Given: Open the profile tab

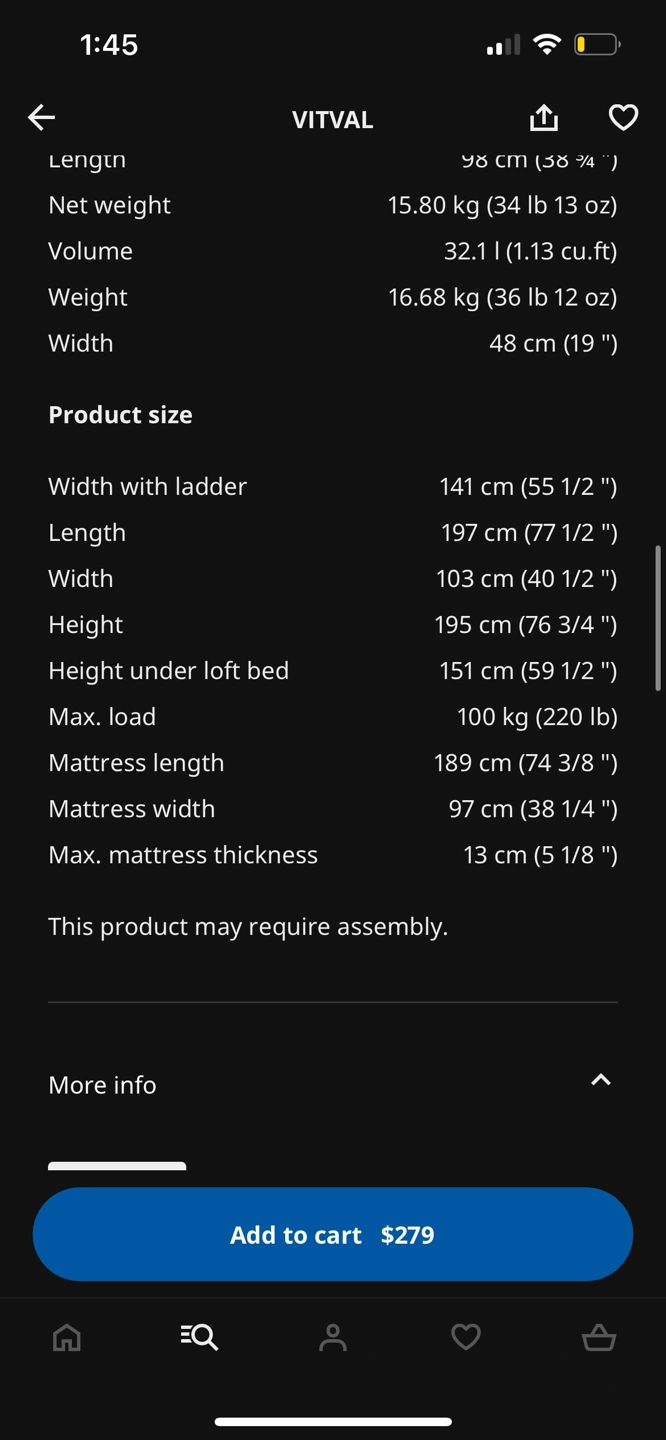Looking at the screenshot, I should pos(333,1337).
